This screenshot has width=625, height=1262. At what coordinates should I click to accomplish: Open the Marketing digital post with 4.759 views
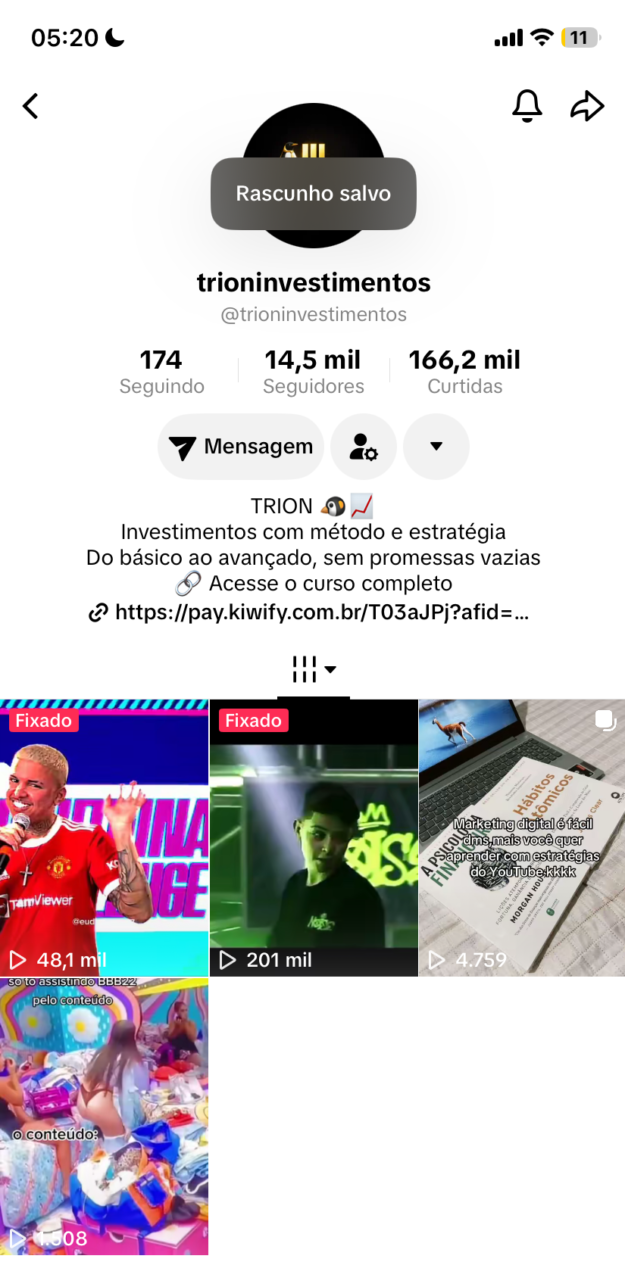[x=521, y=838]
